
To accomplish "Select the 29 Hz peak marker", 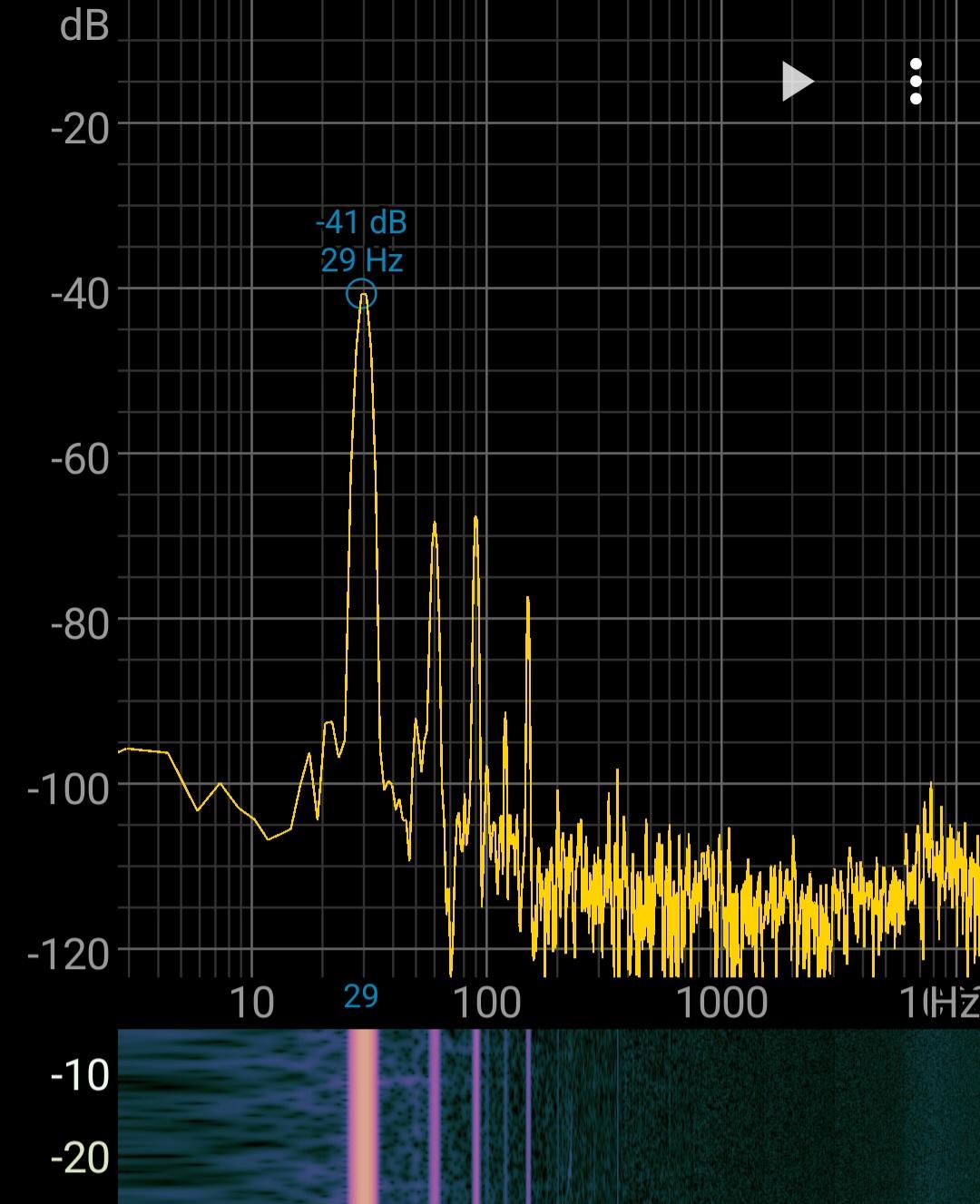I will (361, 295).
